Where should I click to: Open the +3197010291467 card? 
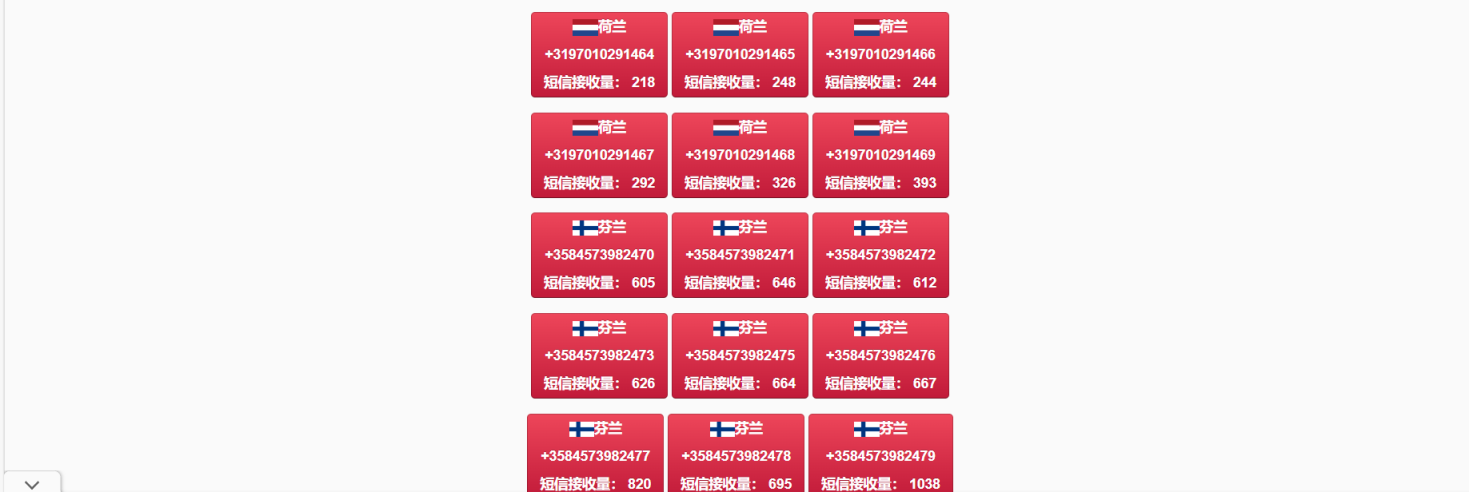point(599,155)
